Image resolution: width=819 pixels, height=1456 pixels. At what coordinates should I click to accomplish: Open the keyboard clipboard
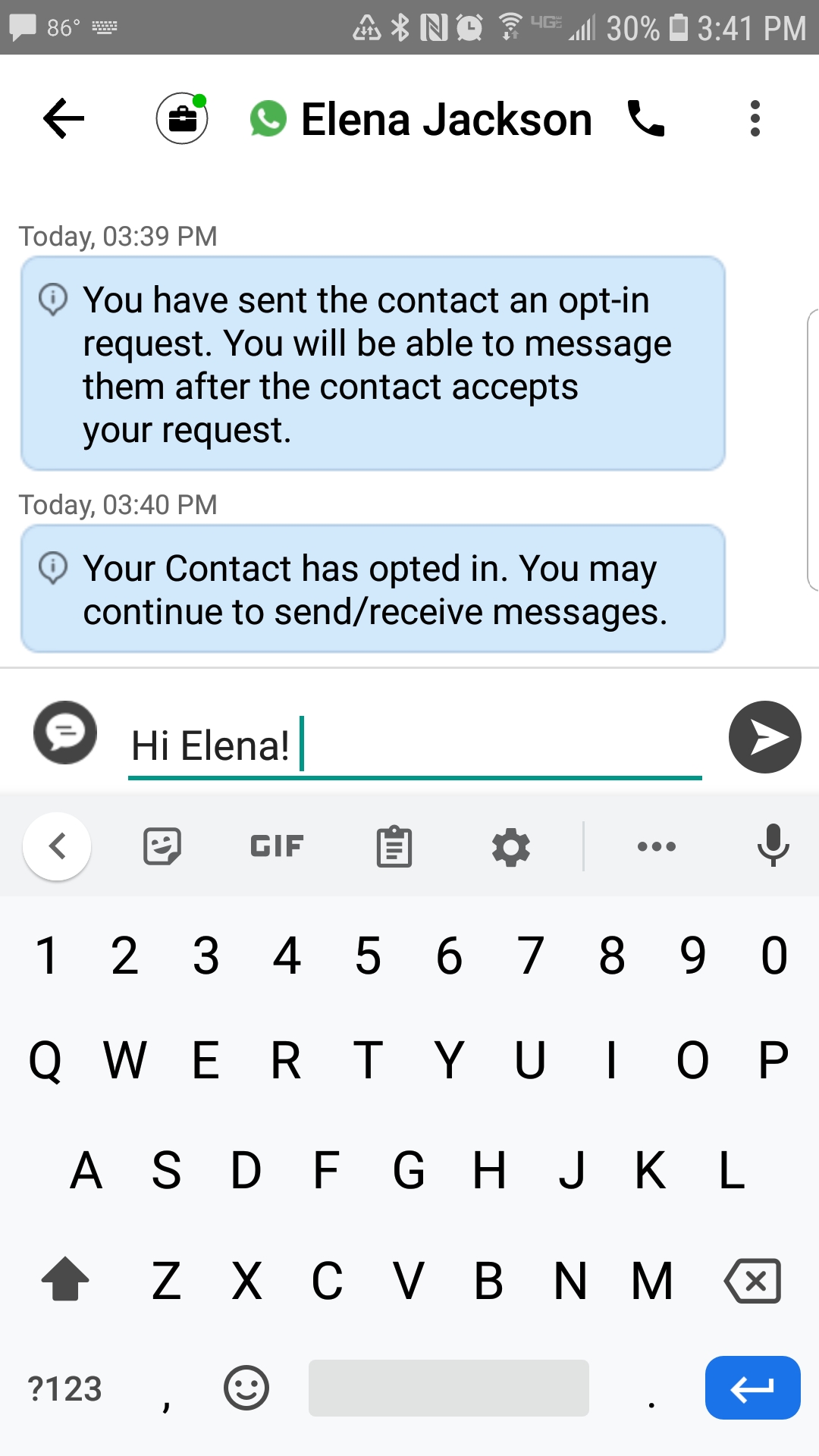[394, 846]
